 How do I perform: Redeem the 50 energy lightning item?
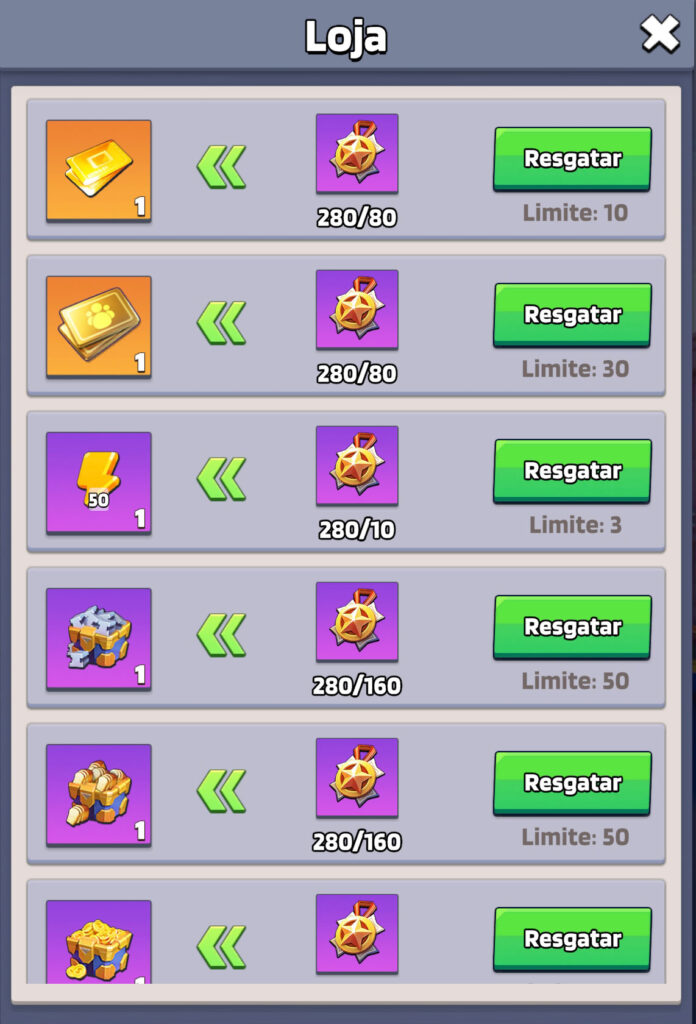tap(572, 470)
